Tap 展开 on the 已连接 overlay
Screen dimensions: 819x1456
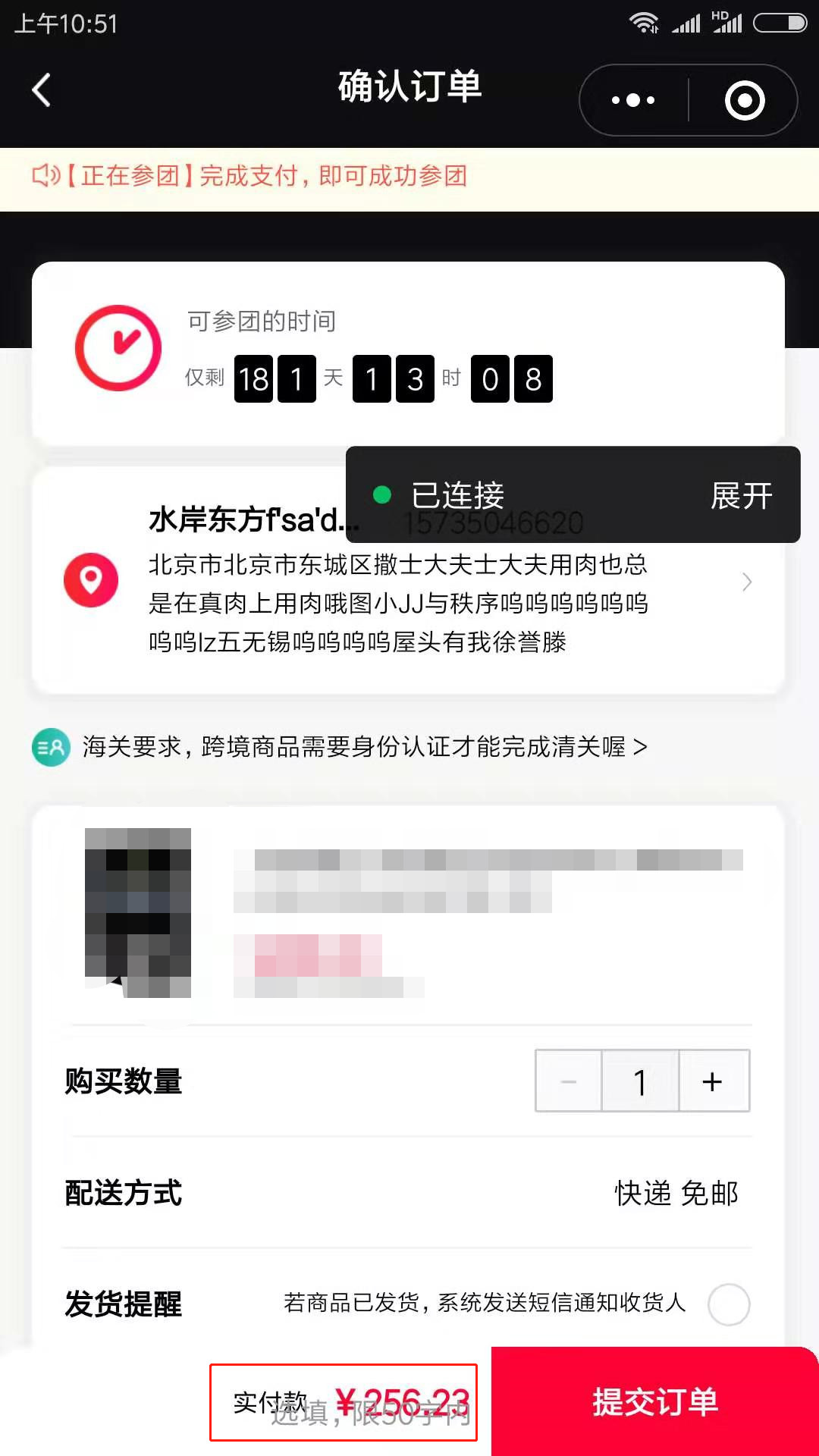coord(741,496)
